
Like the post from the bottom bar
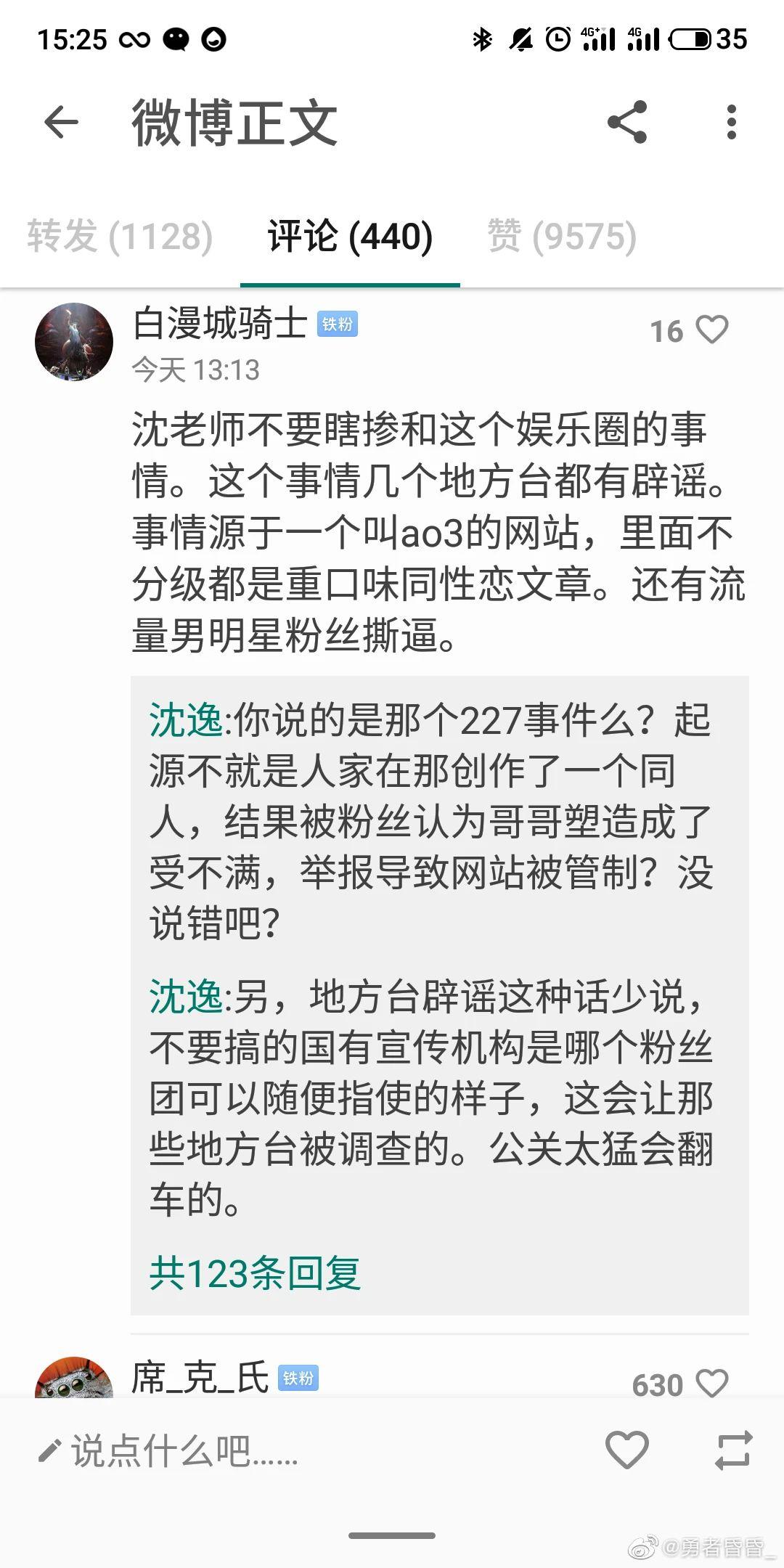pos(626,1450)
